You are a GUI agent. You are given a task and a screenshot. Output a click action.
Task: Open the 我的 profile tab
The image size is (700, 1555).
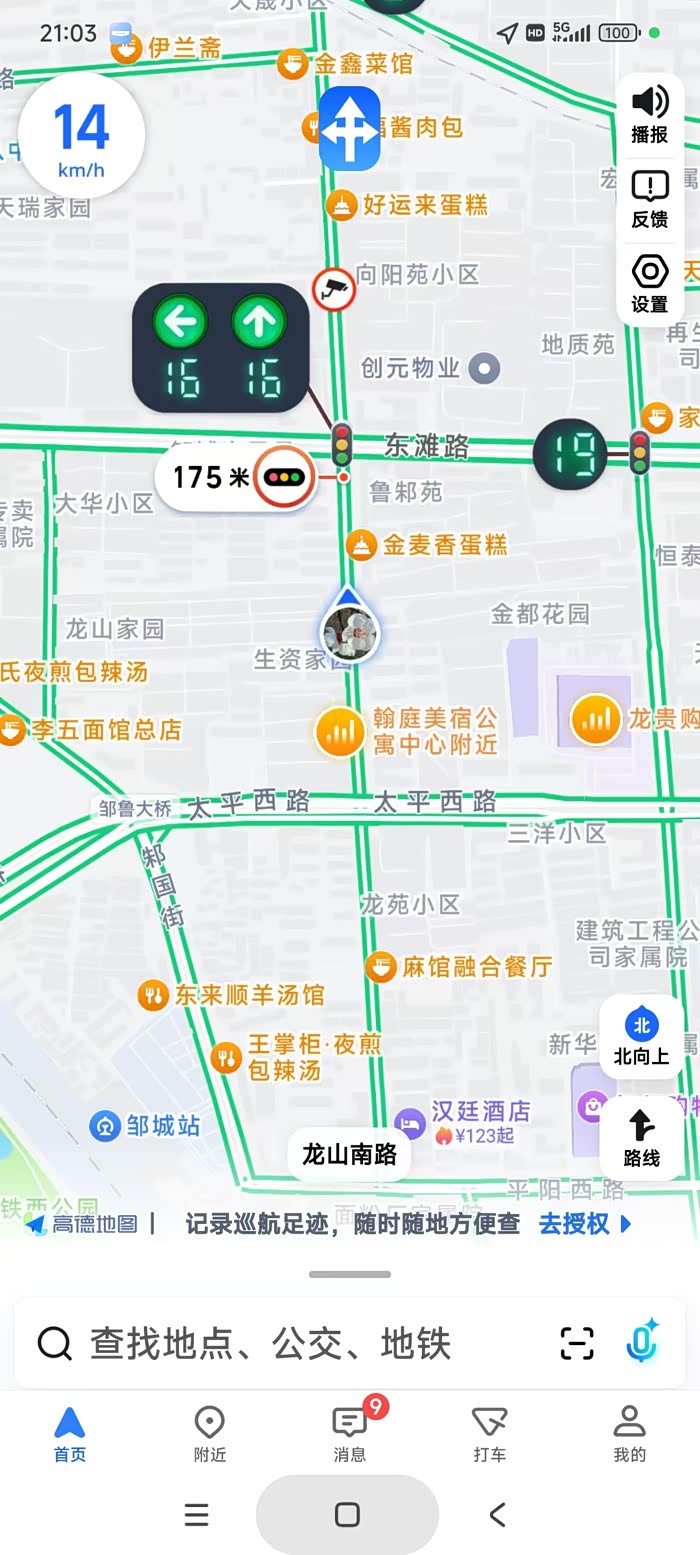[630, 1434]
